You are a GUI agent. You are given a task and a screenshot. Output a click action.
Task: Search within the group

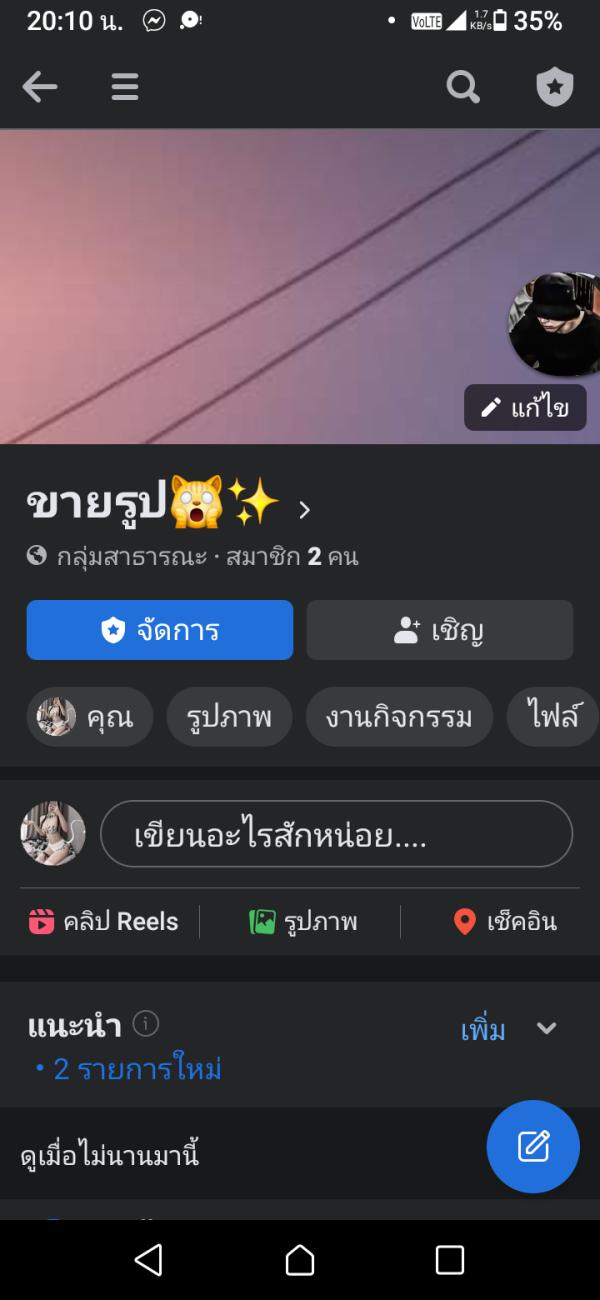[463, 87]
